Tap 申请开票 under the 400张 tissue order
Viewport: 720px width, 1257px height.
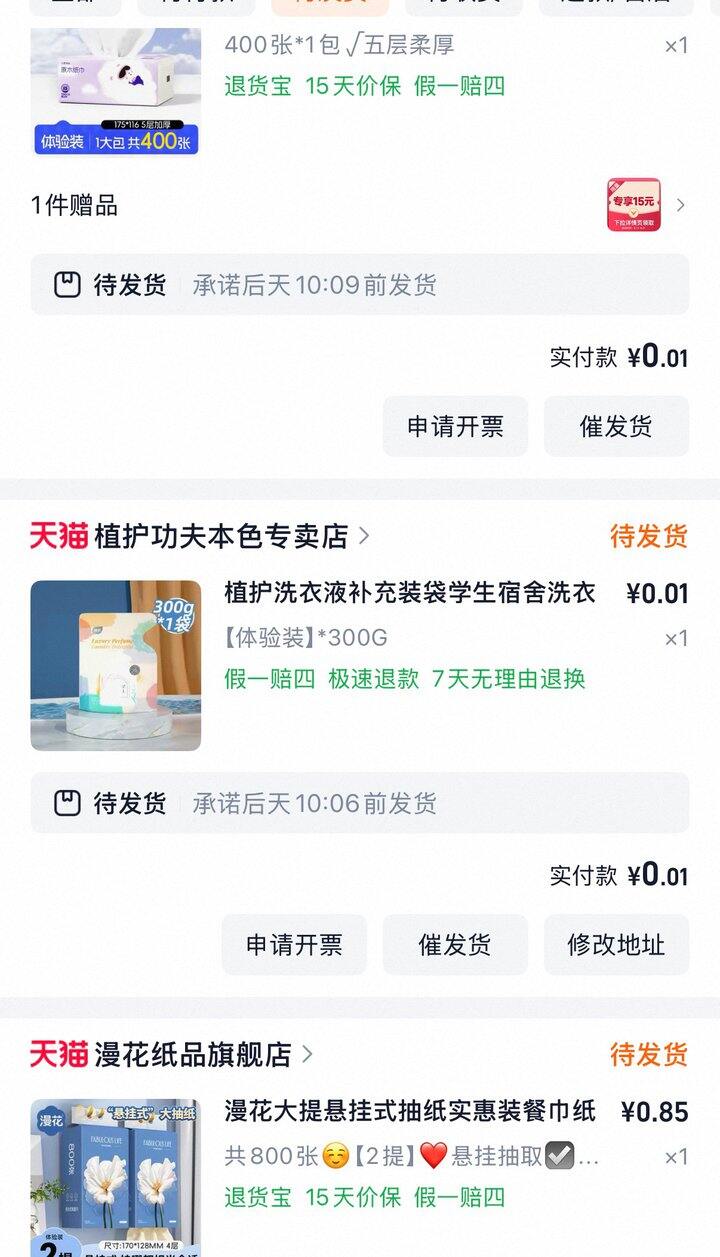pos(455,427)
